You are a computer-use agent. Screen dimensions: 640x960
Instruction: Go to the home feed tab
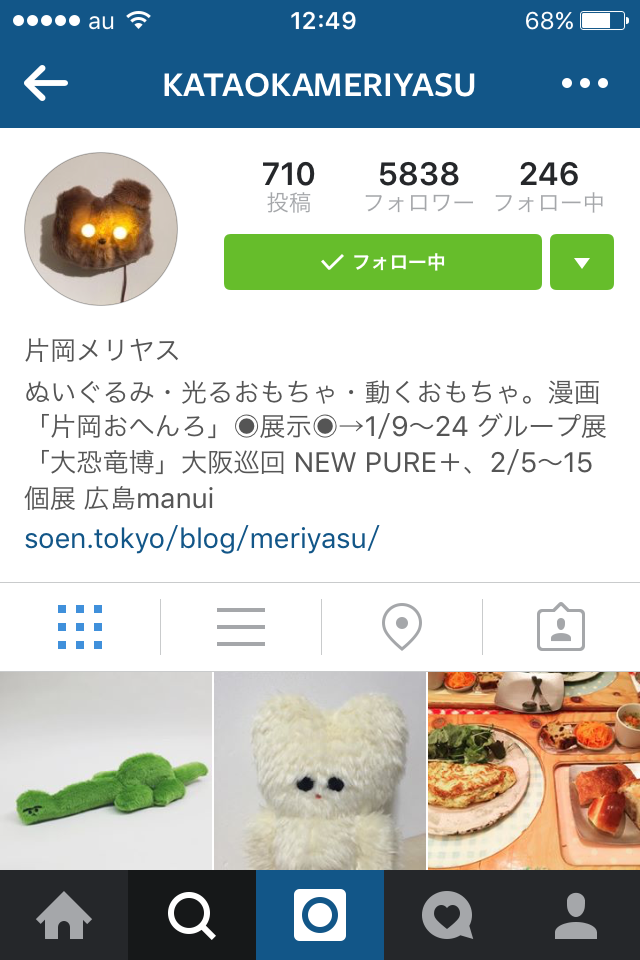64,915
